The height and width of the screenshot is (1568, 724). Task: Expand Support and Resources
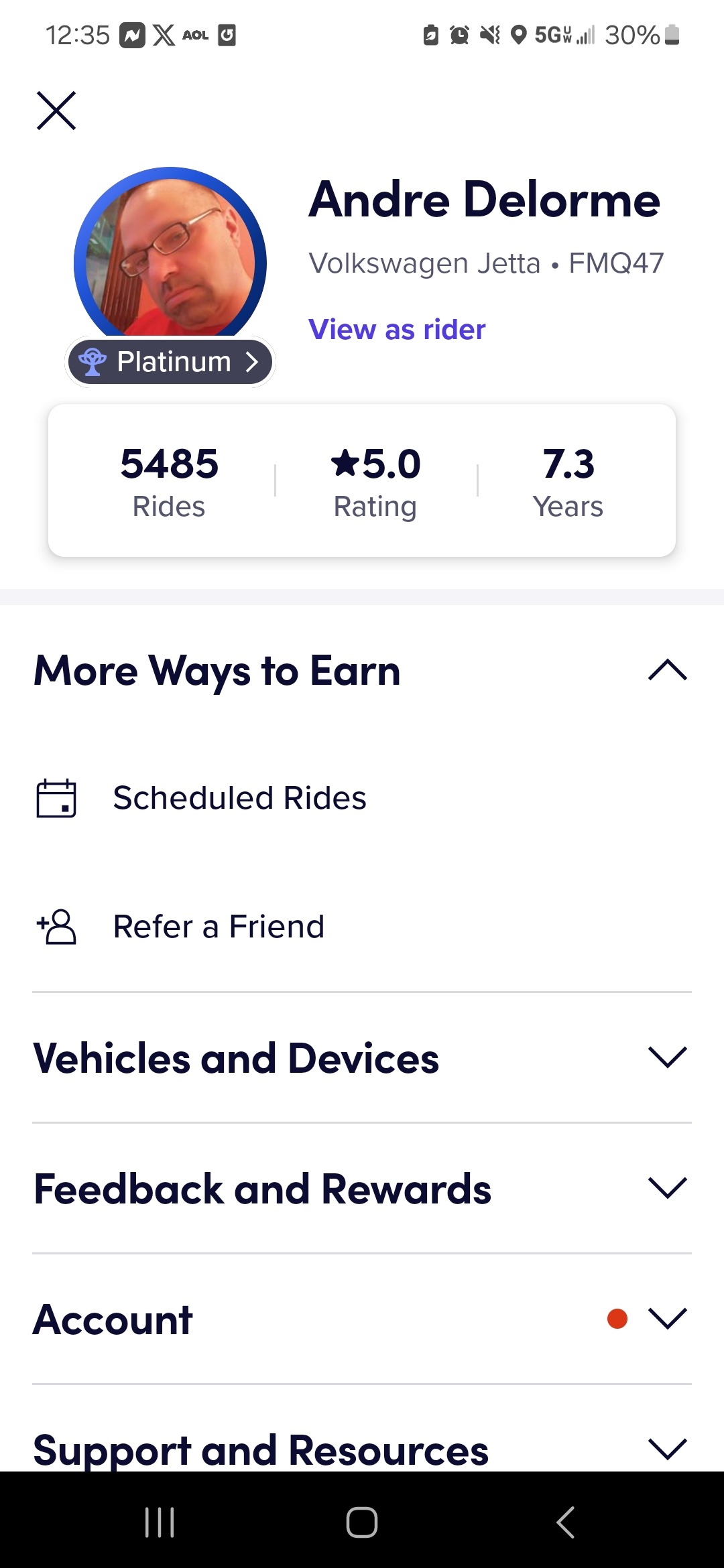point(667,1449)
